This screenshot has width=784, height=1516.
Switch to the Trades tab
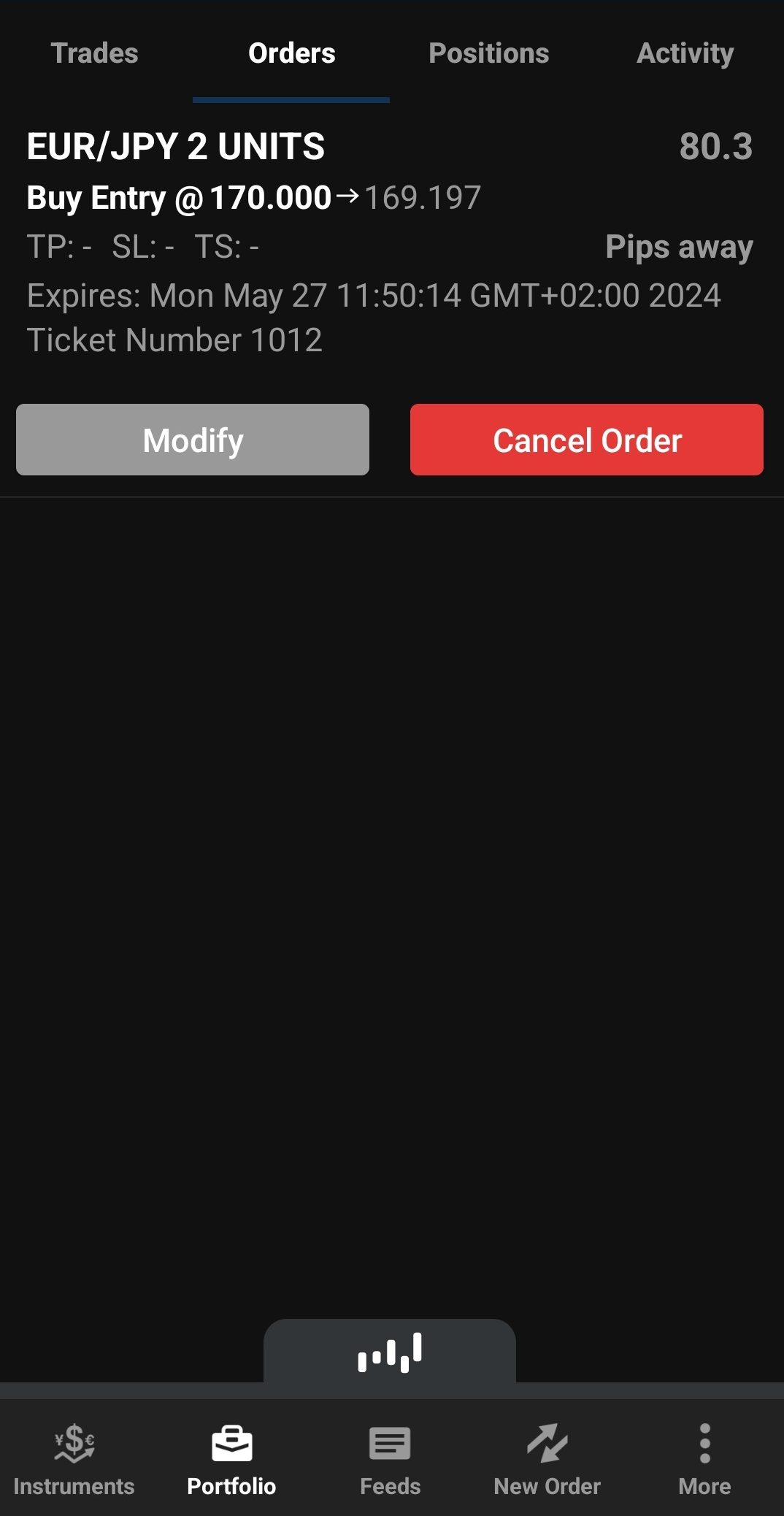94,53
